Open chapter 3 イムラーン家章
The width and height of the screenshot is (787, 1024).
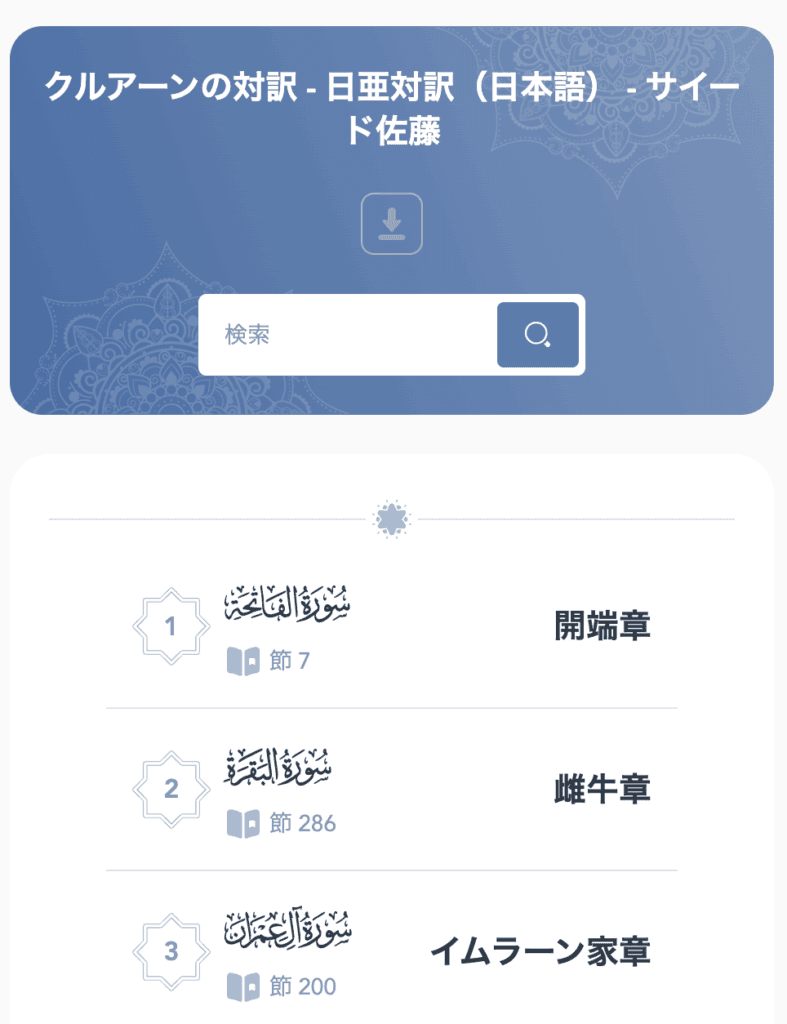pyautogui.click(x=391, y=951)
